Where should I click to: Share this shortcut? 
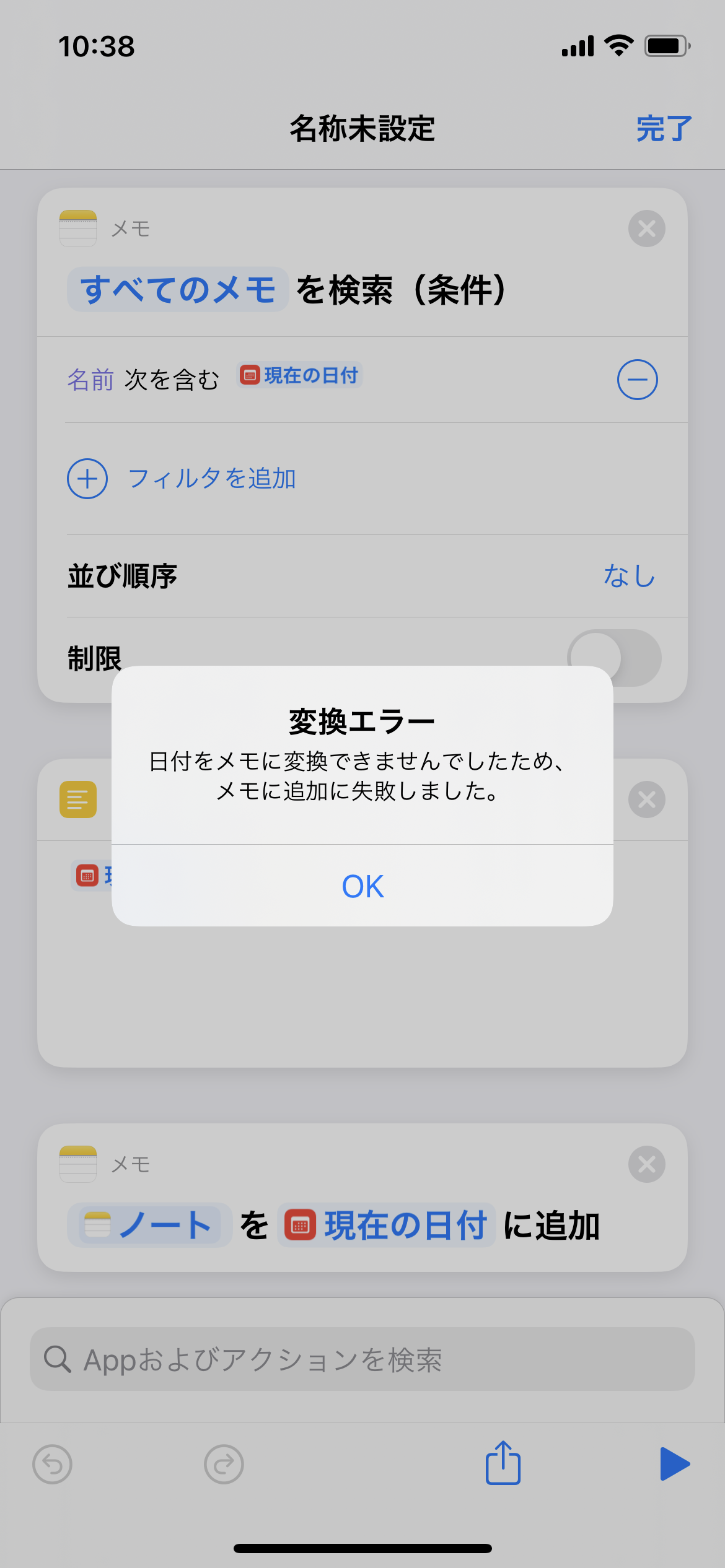tap(503, 1463)
